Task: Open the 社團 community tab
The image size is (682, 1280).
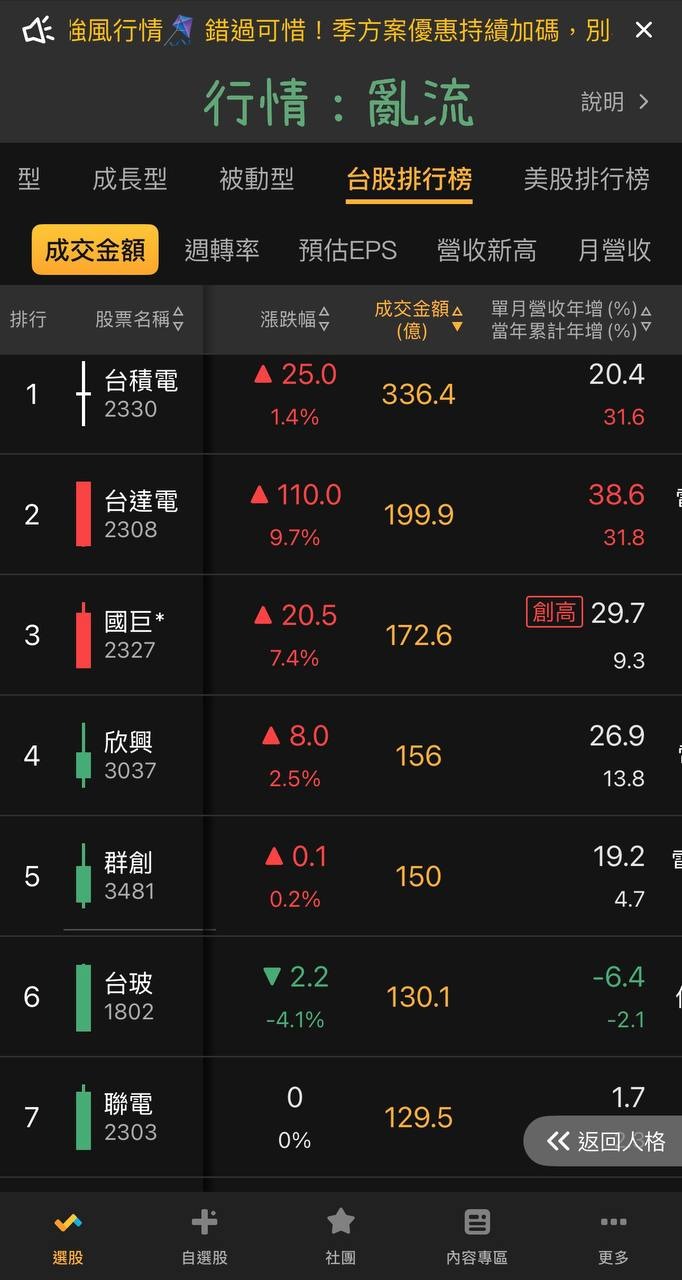Action: click(x=341, y=1236)
